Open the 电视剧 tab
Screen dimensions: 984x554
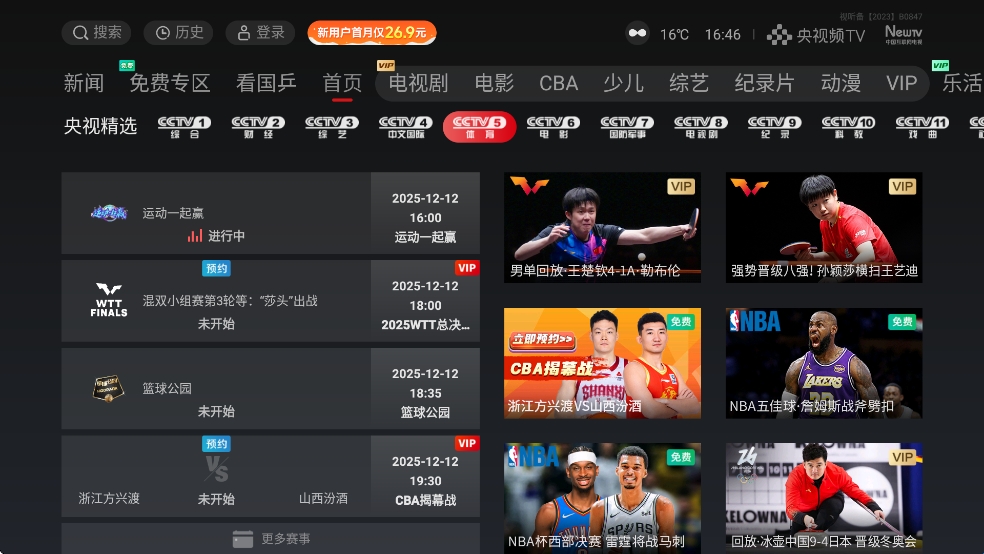(x=418, y=83)
